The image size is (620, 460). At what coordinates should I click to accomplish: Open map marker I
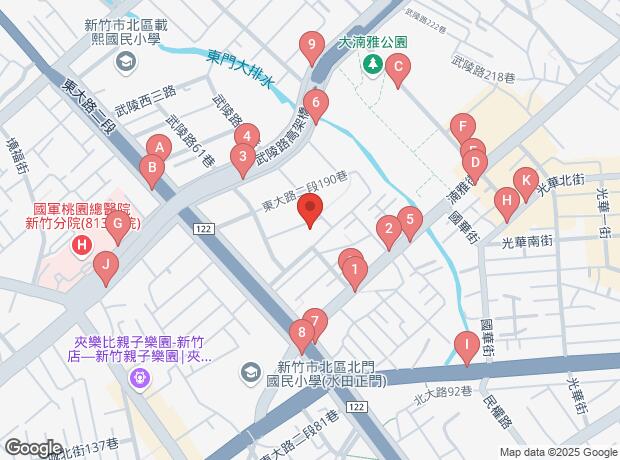465,347
